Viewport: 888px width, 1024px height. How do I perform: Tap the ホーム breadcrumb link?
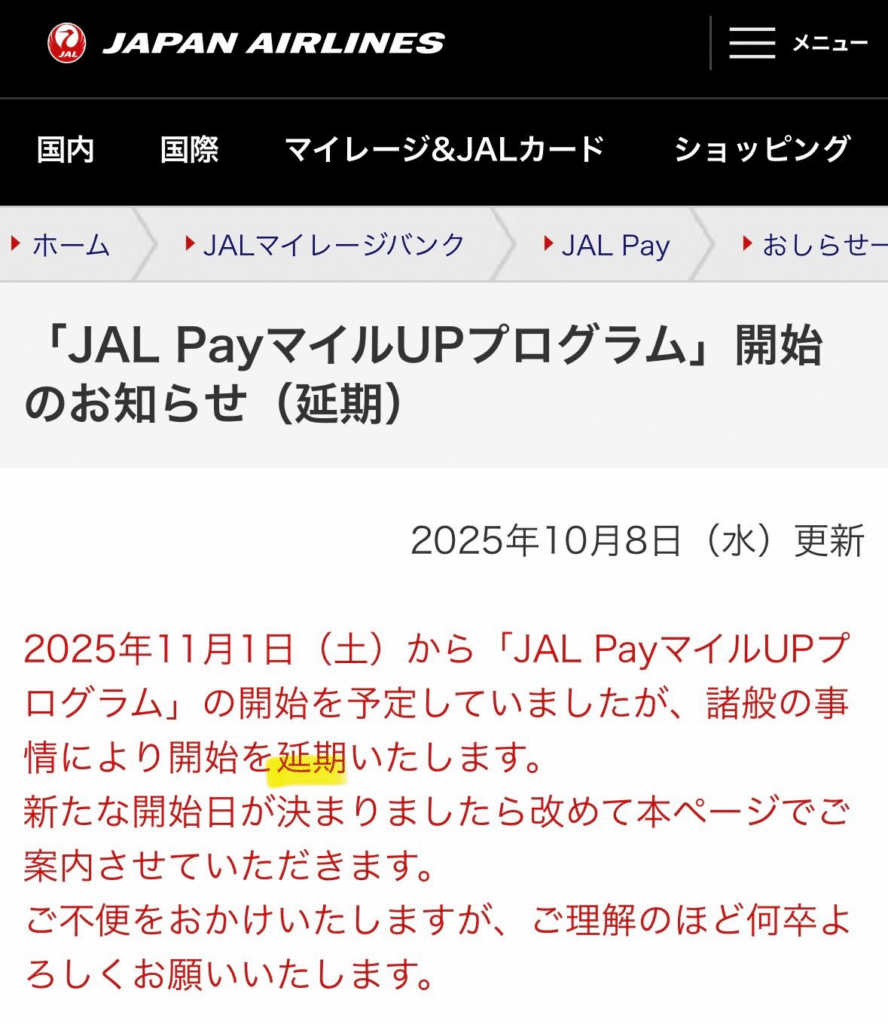coord(70,245)
